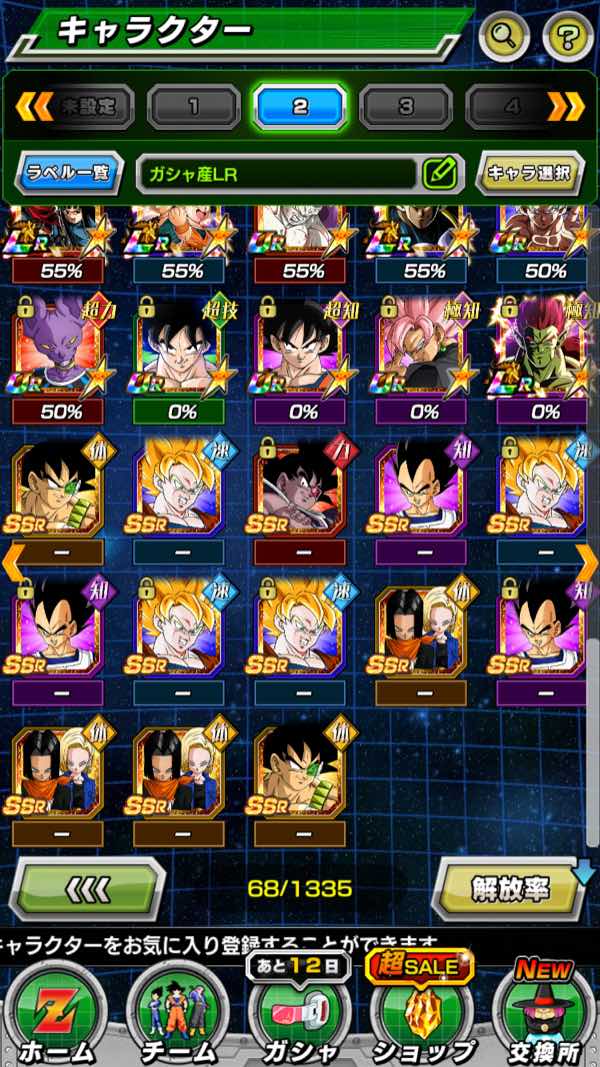Toggle the 解放率 display button
Viewport: 600px width, 1067px height.
pyautogui.click(x=507, y=885)
